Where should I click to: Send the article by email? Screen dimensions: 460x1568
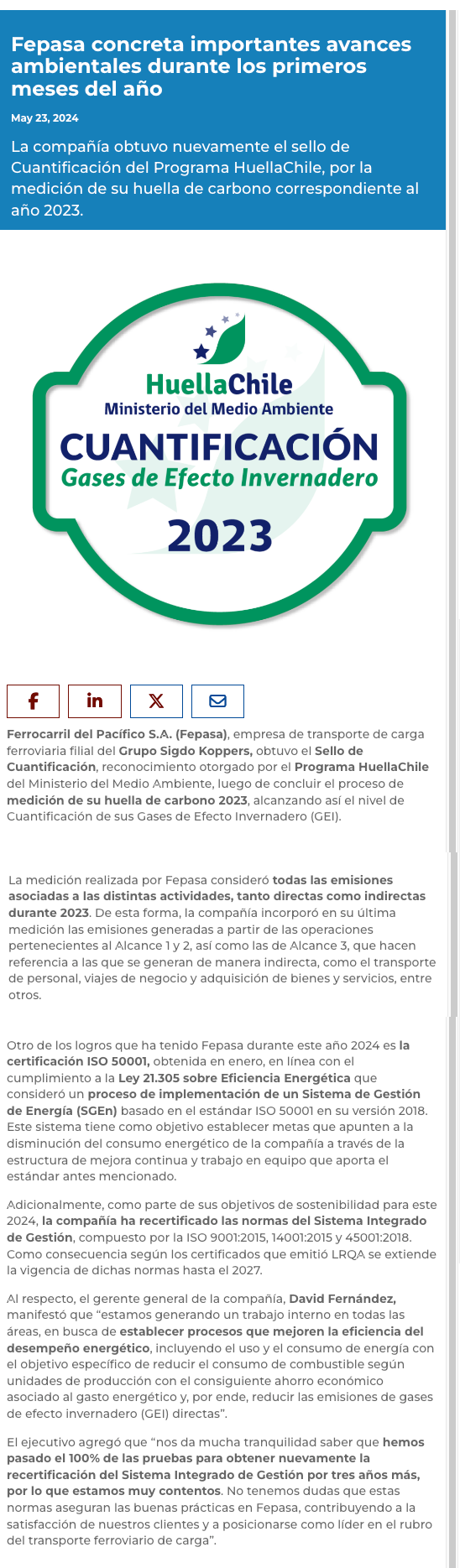[217, 701]
